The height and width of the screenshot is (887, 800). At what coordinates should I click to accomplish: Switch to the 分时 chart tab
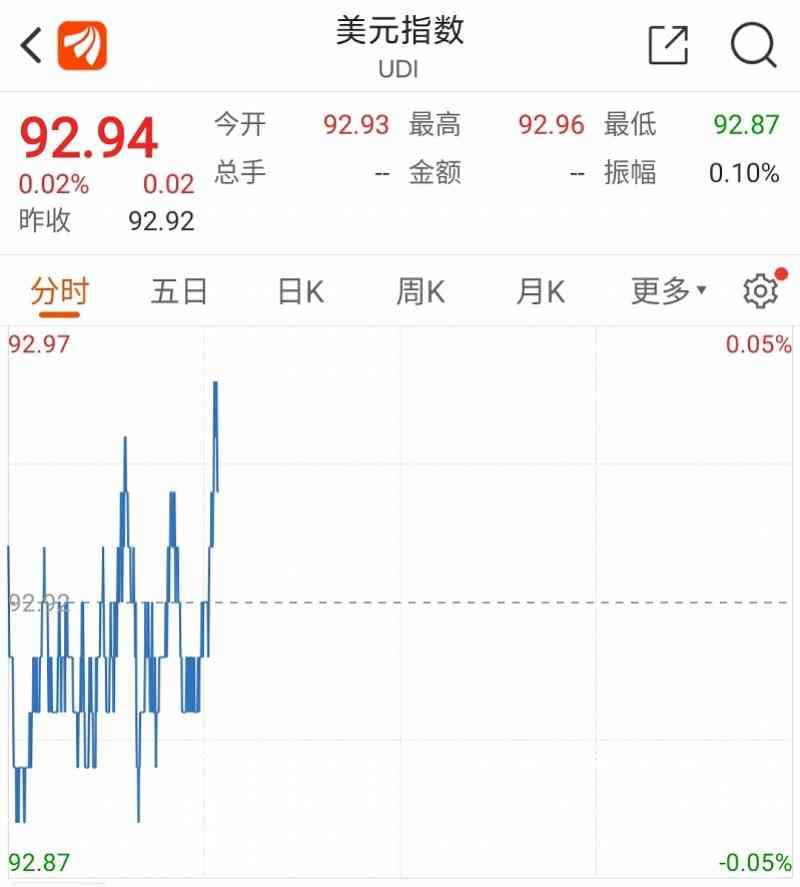click(60, 292)
